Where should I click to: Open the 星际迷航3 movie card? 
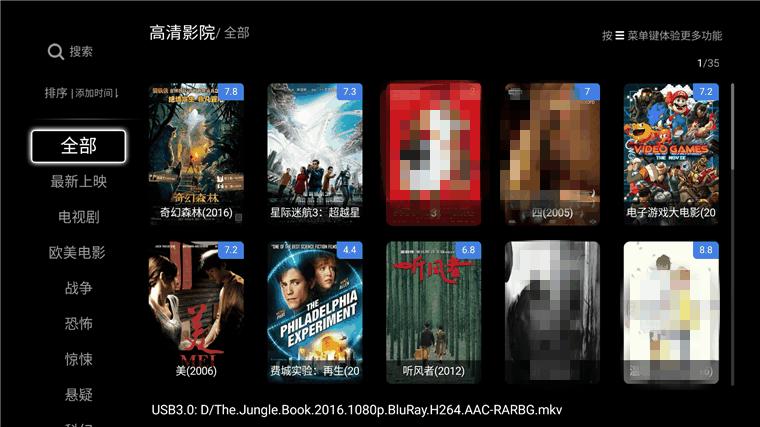tap(315, 153)
